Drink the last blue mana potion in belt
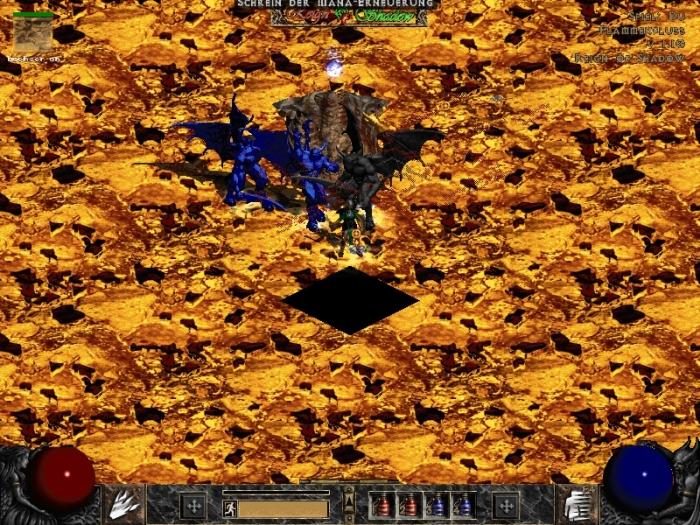Screen dimensions: 700x525 [464, 504]
